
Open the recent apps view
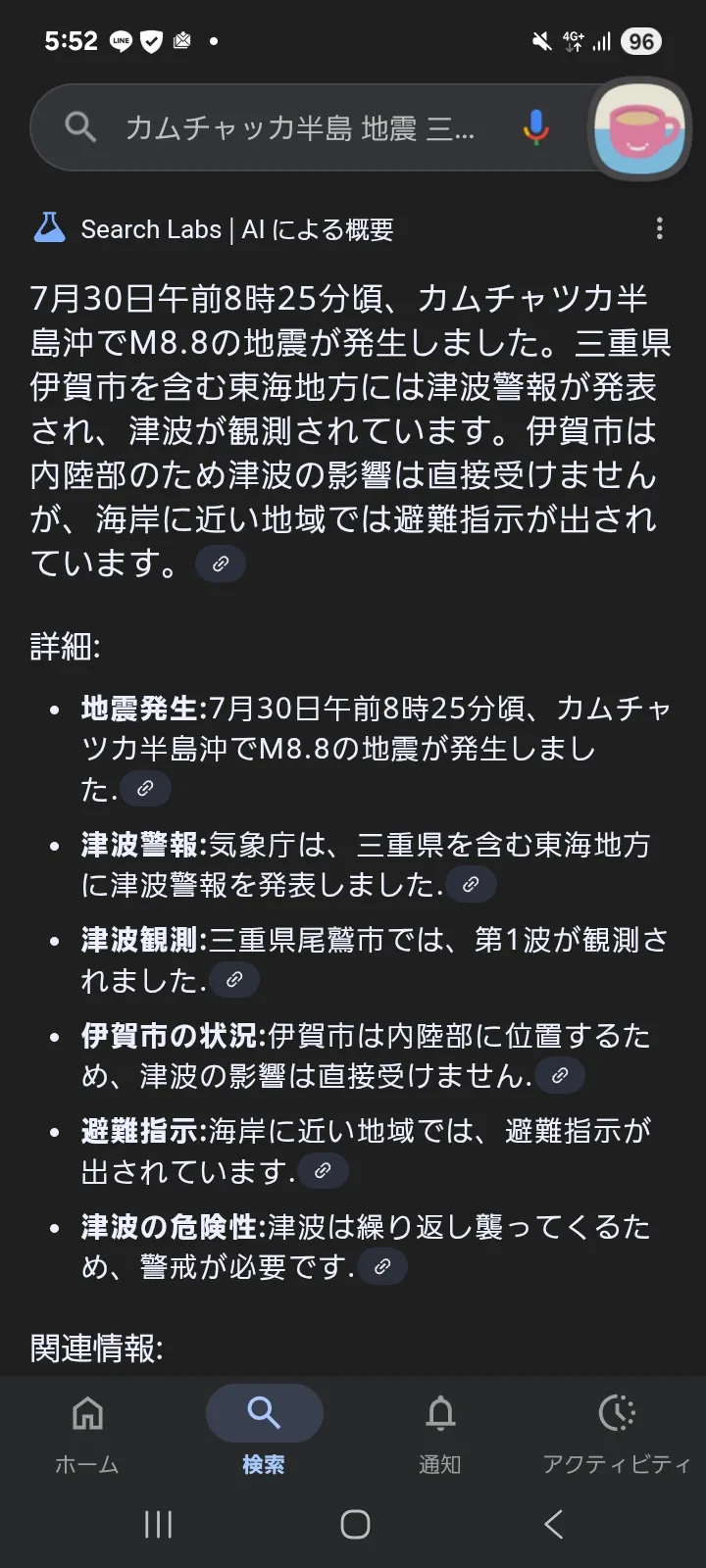pos(158,1524)
